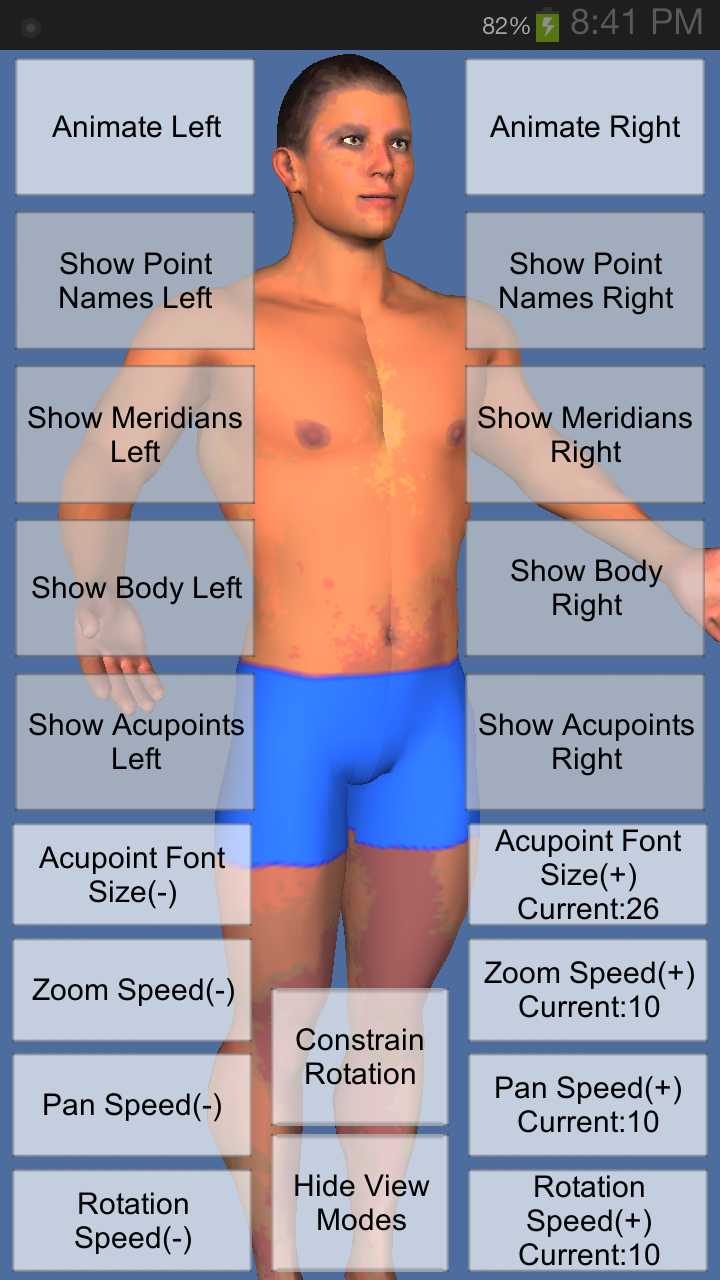This screenshot has height=1280, width=720.
Task: Select Show Body Right
Action: coord(585,588)
